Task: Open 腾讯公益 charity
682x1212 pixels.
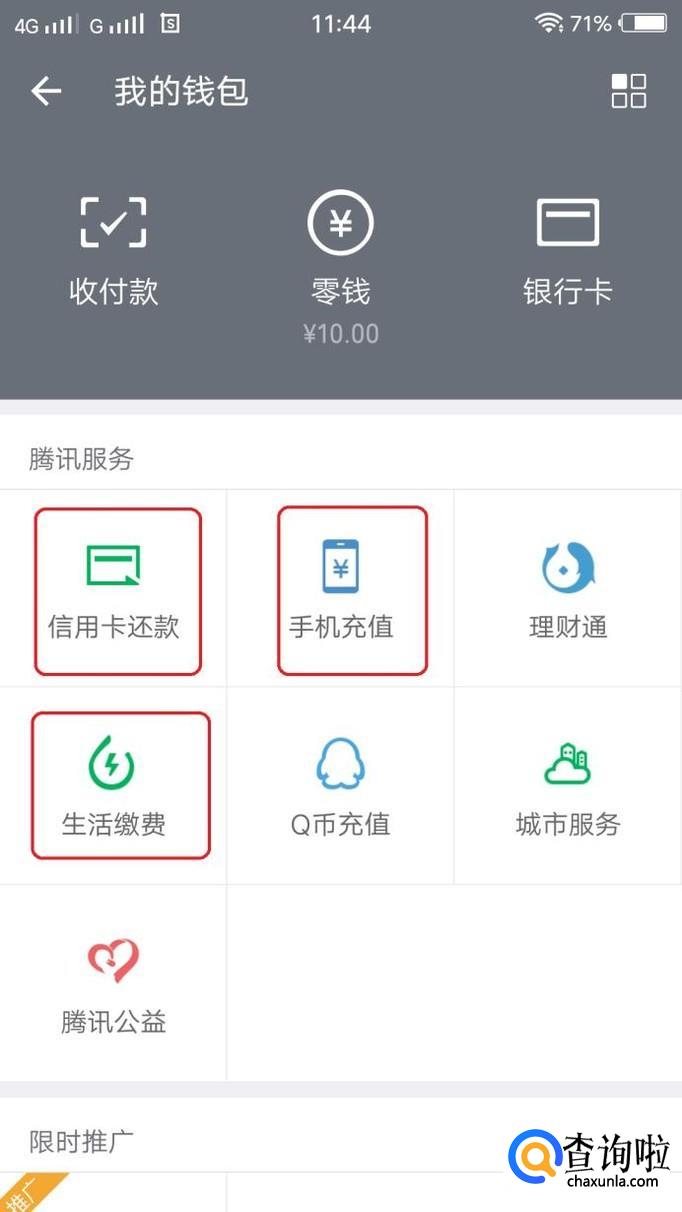Action: [x=114, y=983]
